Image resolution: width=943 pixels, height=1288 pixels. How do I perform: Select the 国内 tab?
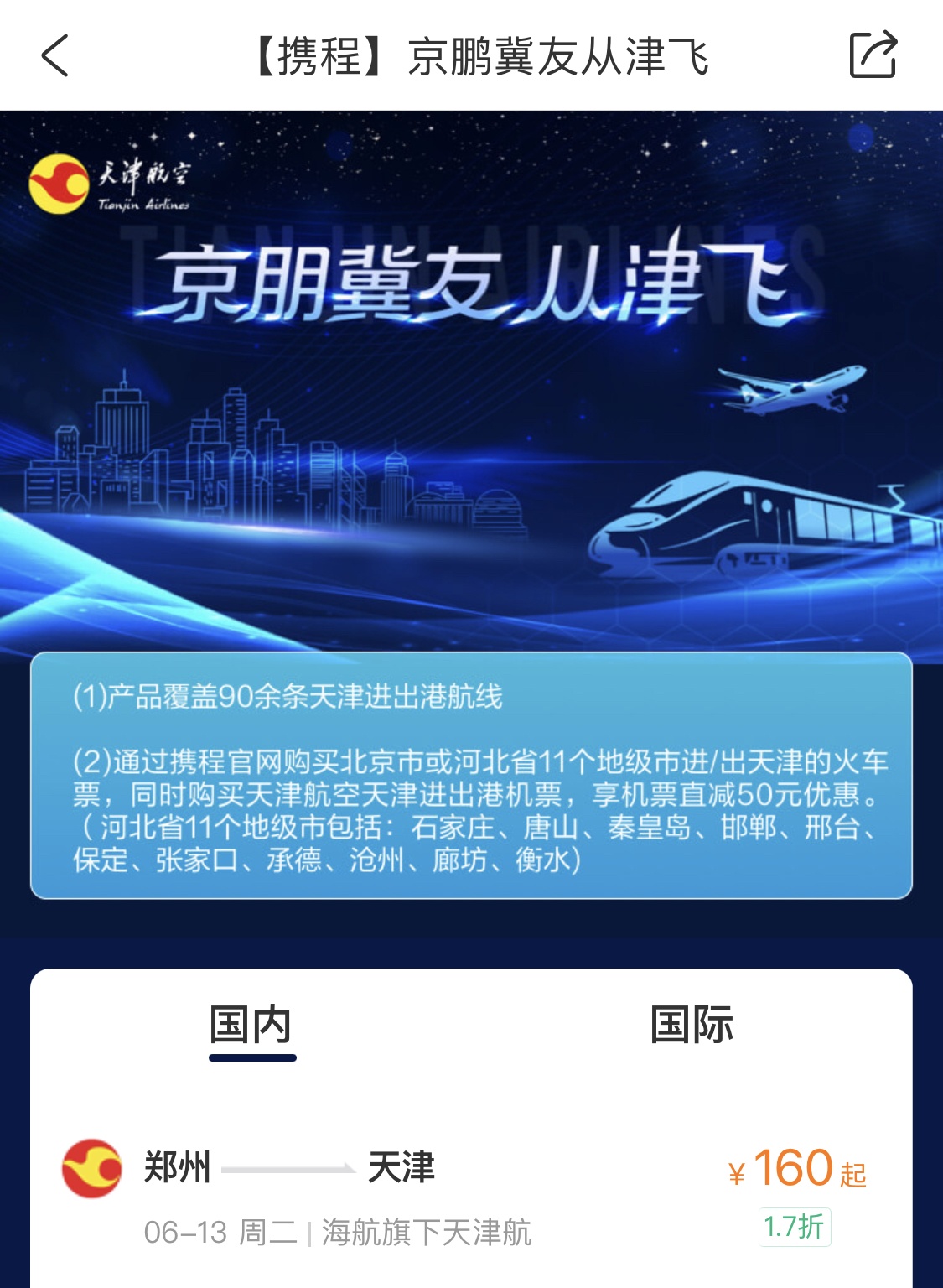pos(251,1026)
